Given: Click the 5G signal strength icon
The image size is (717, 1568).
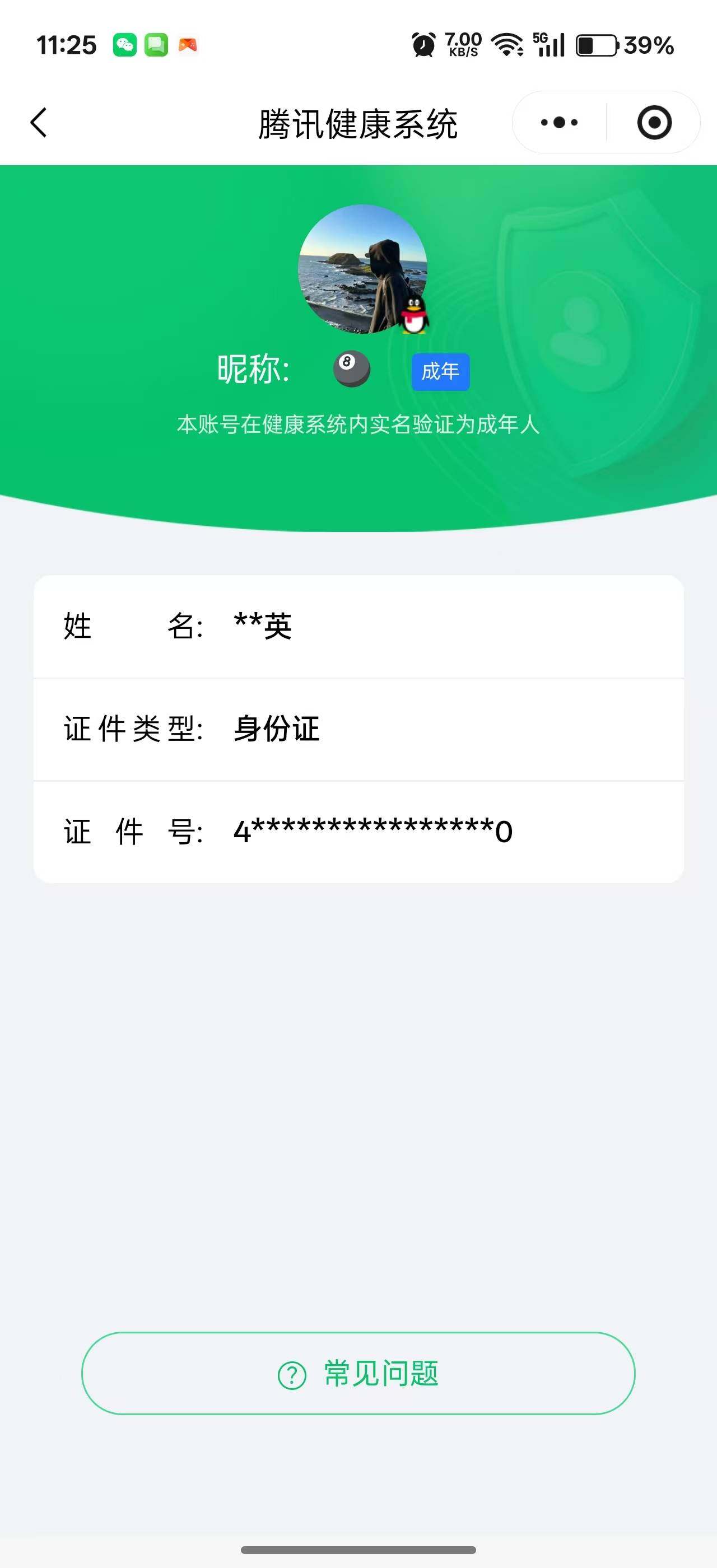Looking at the screenshot, I should [x=547, y=43].
